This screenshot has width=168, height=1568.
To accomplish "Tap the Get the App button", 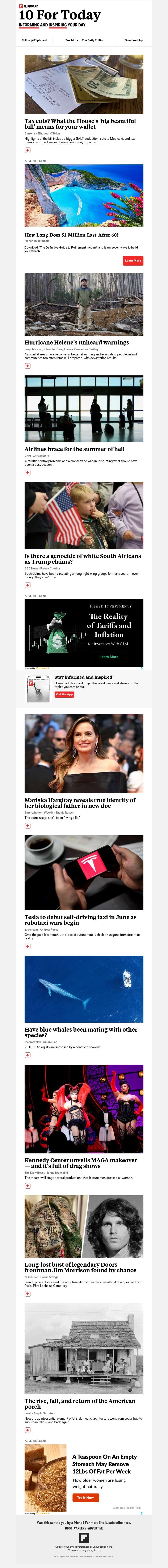I will pos(64,694).
